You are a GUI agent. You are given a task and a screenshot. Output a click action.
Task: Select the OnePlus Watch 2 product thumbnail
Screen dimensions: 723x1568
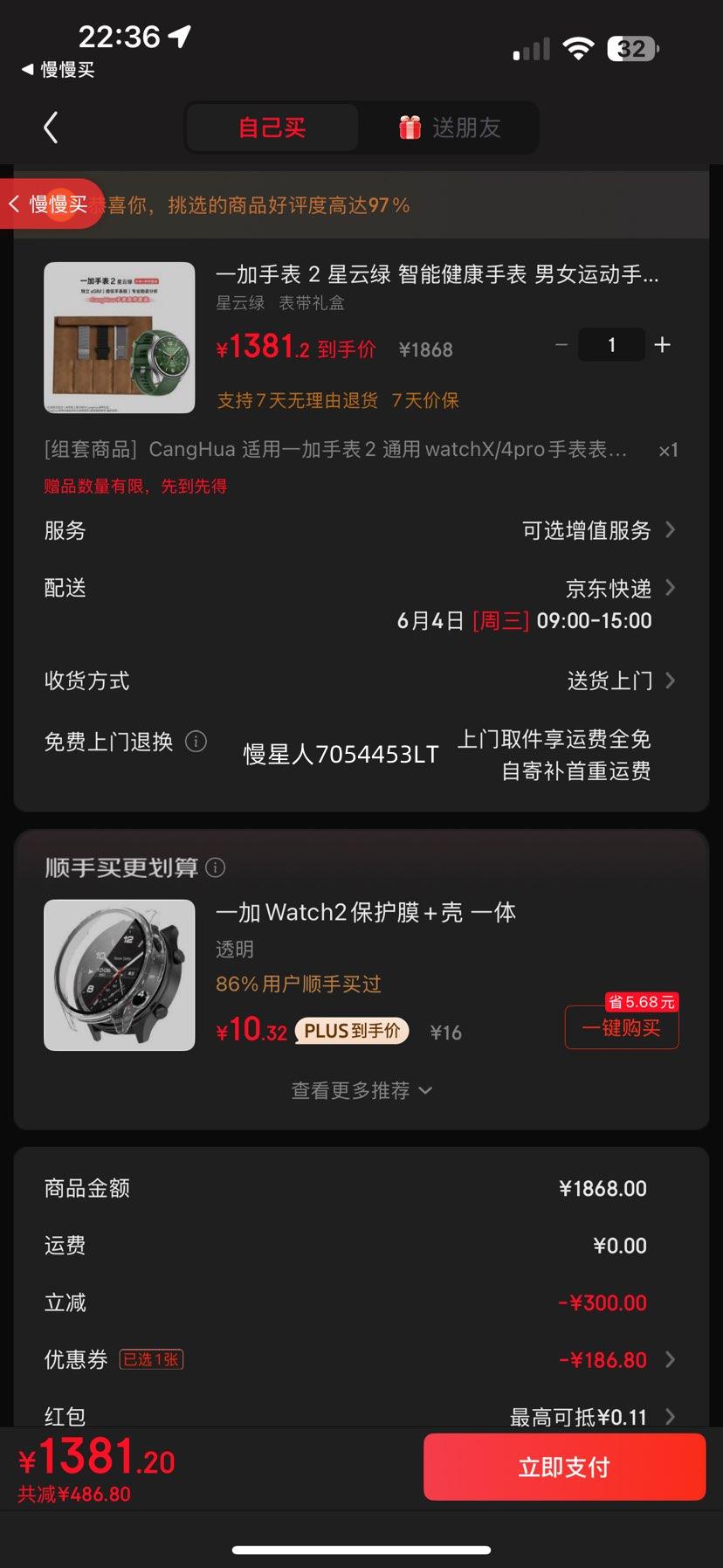click(119, 336)
